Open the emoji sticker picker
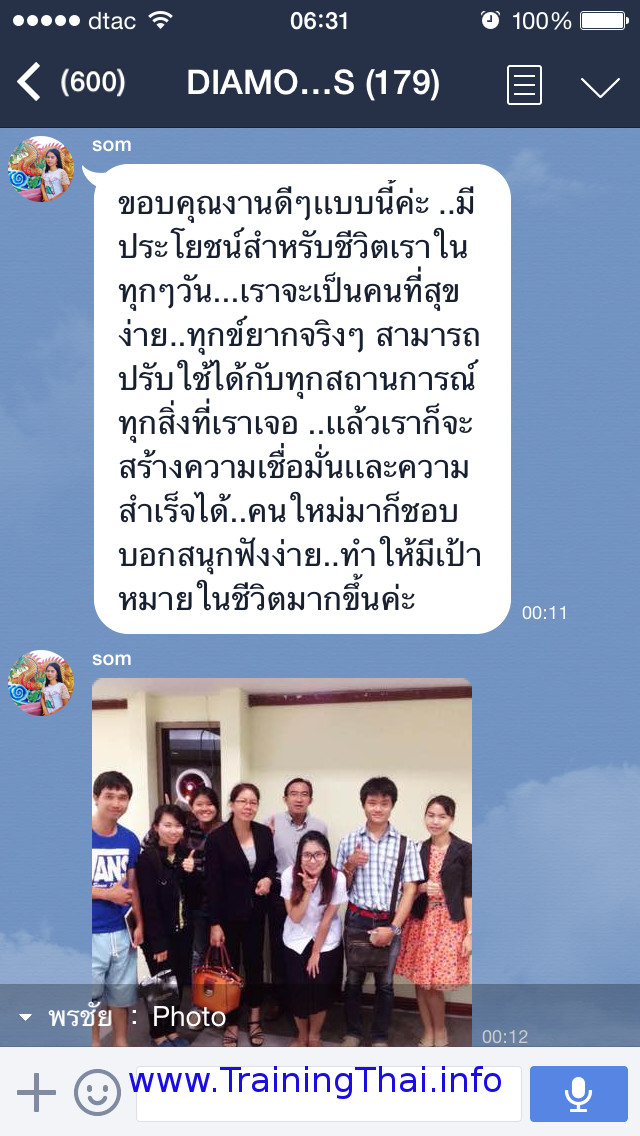 coord(97,1093)
